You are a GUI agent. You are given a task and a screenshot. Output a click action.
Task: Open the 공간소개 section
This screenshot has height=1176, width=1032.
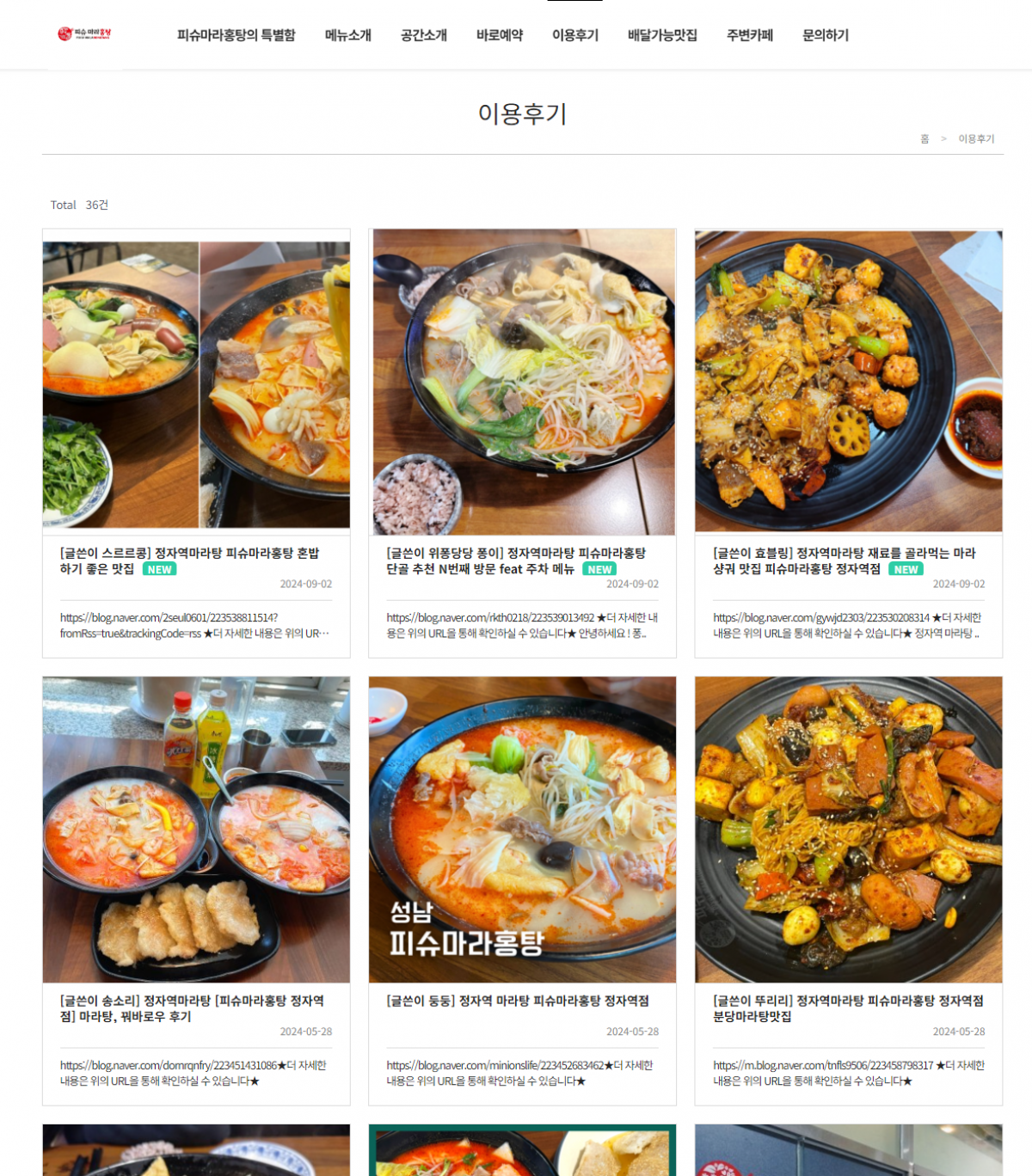coord(423,35)
